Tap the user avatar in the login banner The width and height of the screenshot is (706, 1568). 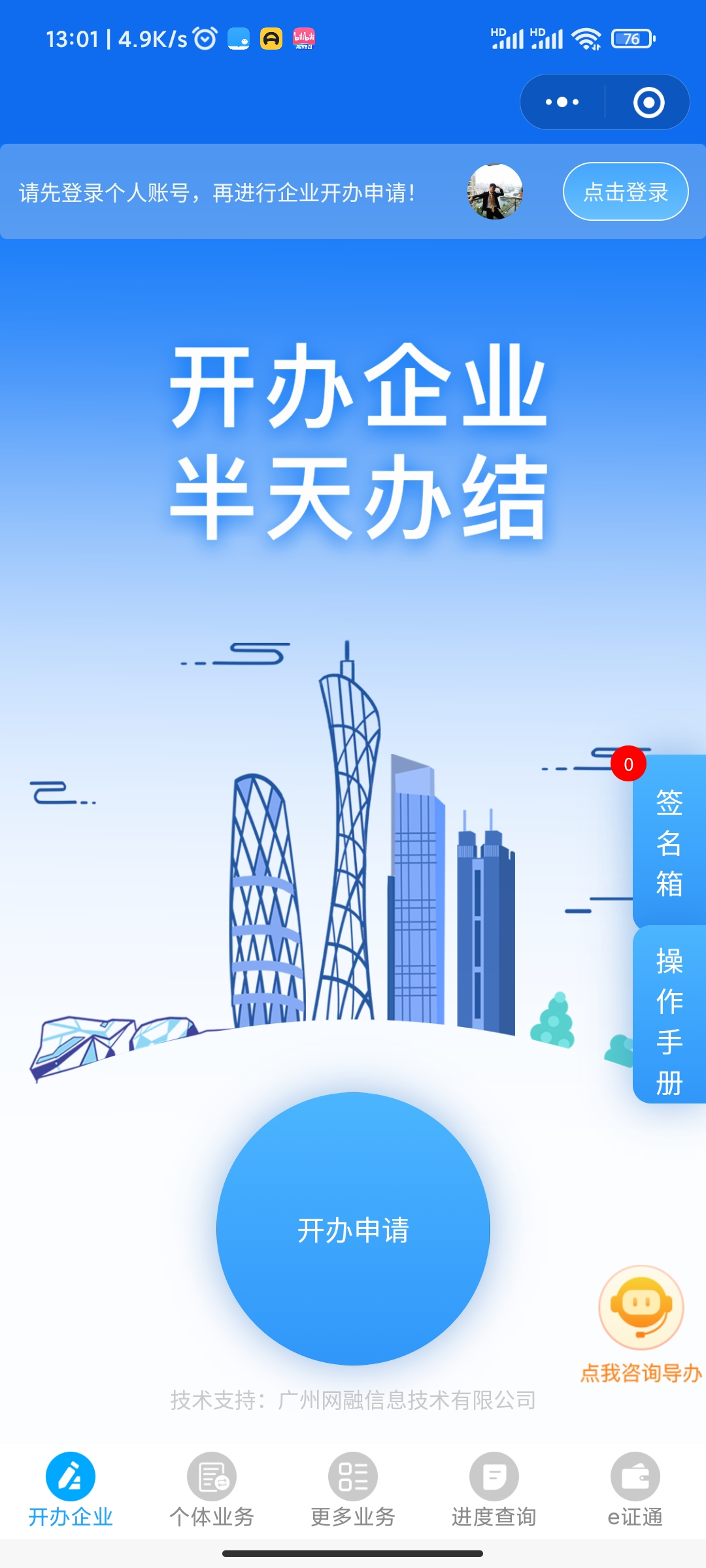(x=496, y=192)
